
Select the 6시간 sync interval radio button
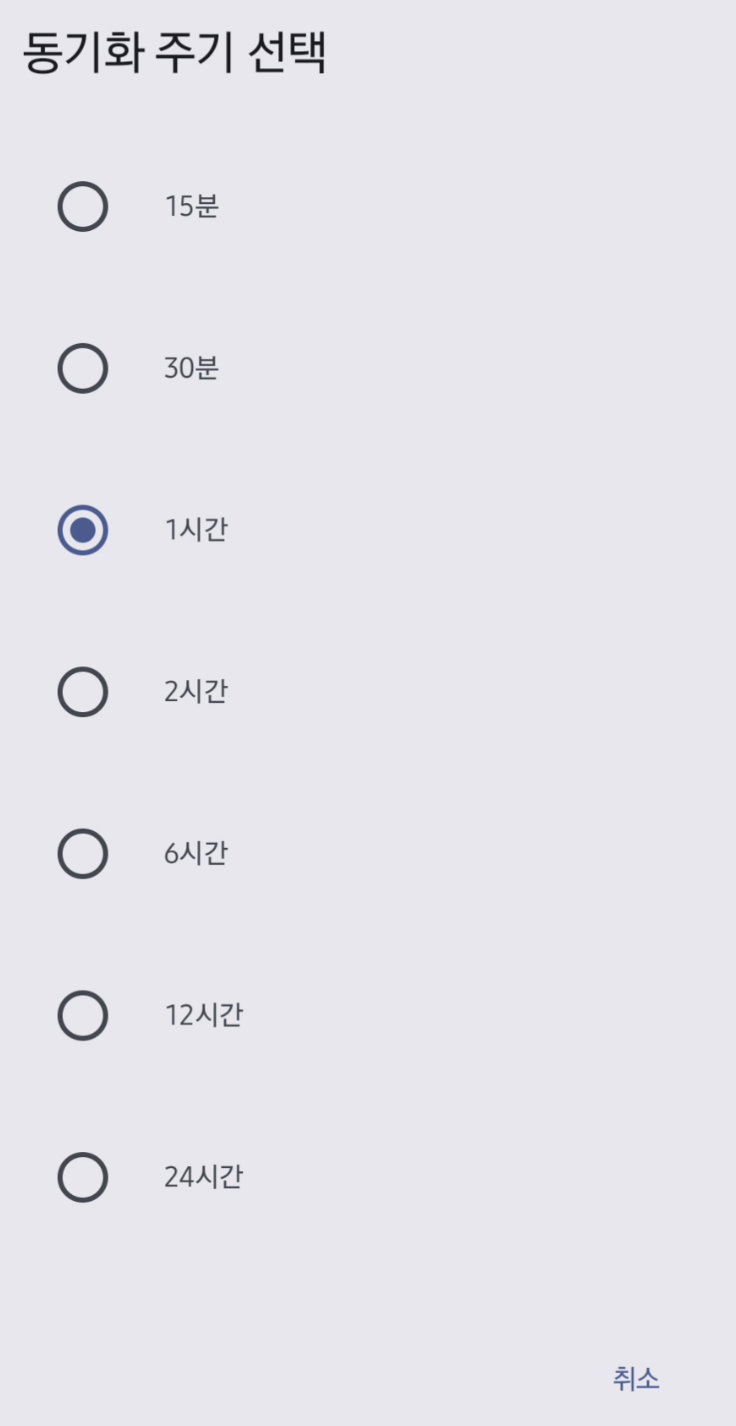83,853
